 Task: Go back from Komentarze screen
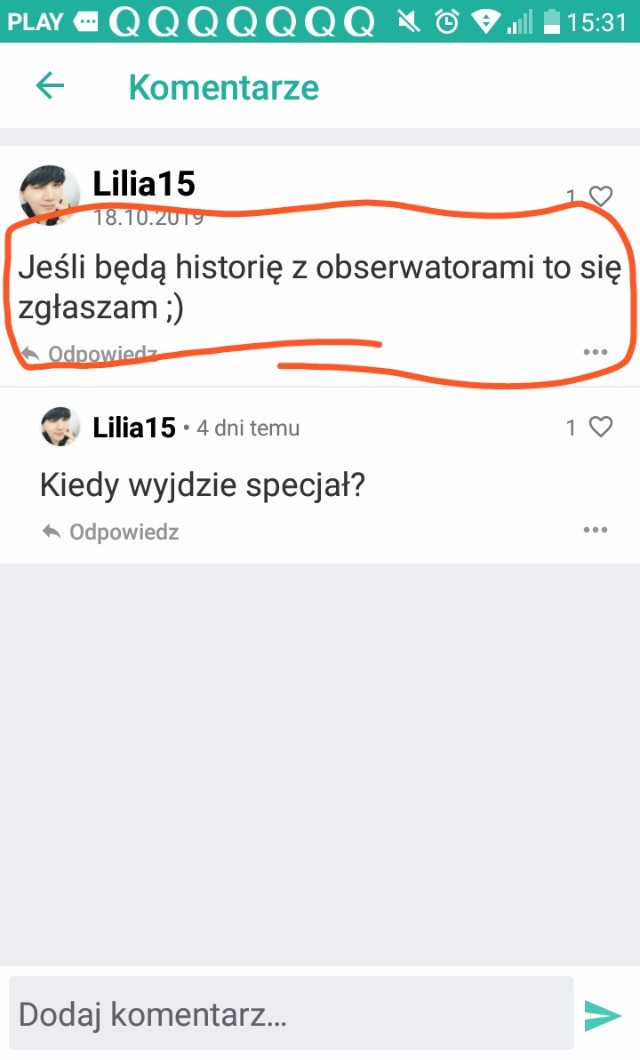(49, 86)
